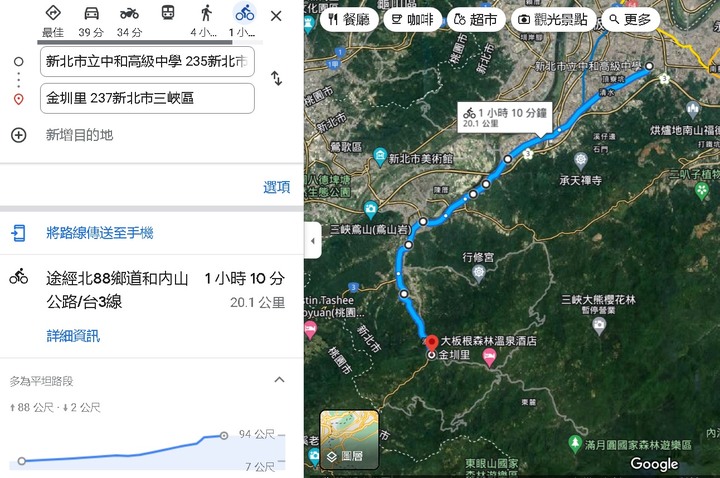Send route to phone (將路線傳送至手機)
Screen dimensions: 720x478
click(x=99, y=233)
